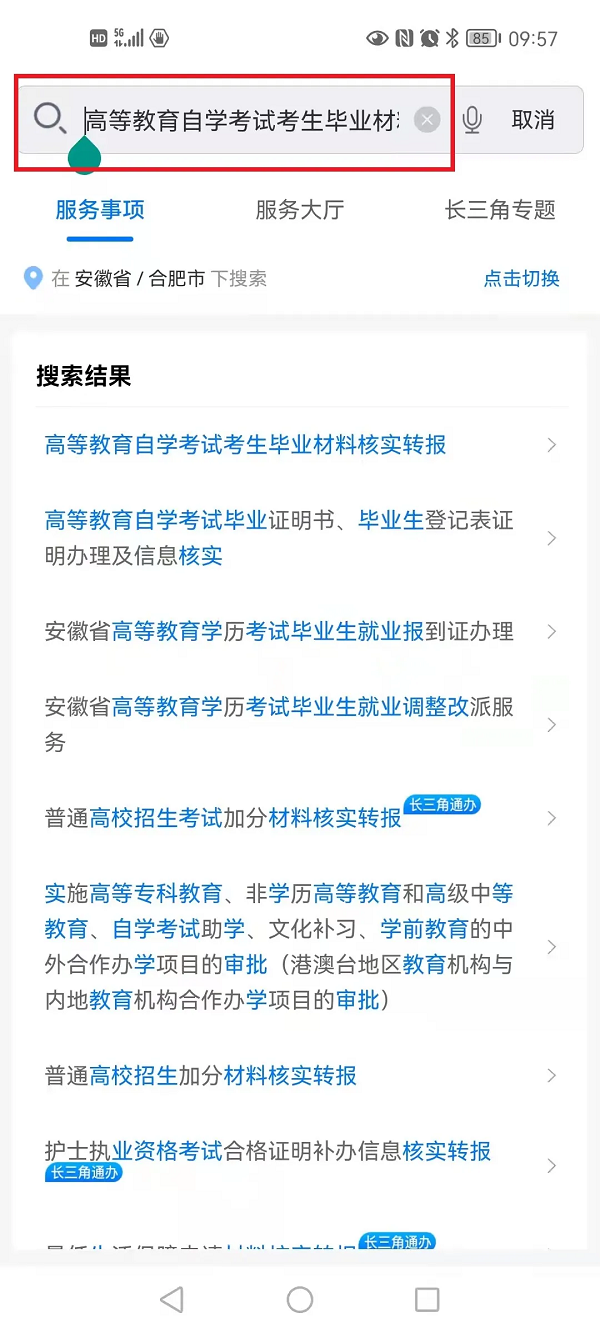Screen dimensions: 600x1333
Task: Open 高等教育自学考试毕业证明书、毕业生登记表证明办理及信息核实
Action: point(279,538)
